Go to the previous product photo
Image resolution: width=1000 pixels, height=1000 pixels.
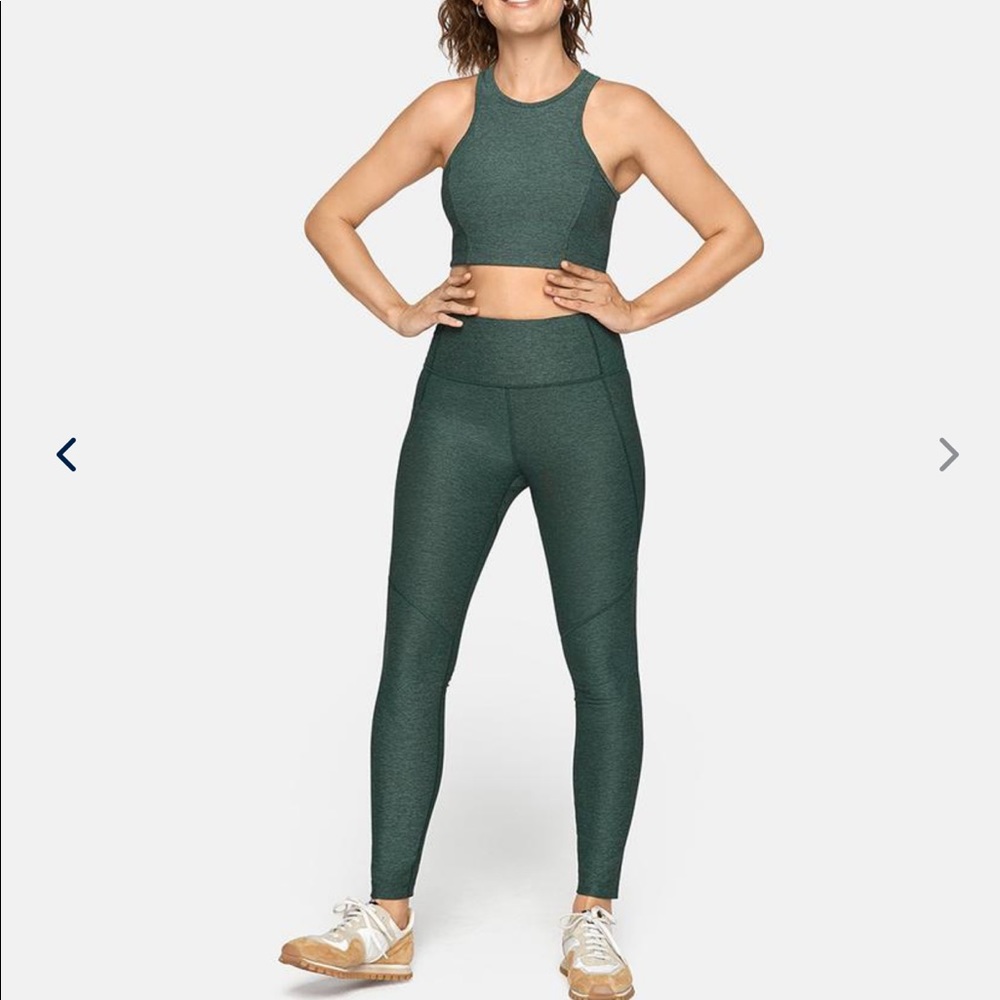66,455
